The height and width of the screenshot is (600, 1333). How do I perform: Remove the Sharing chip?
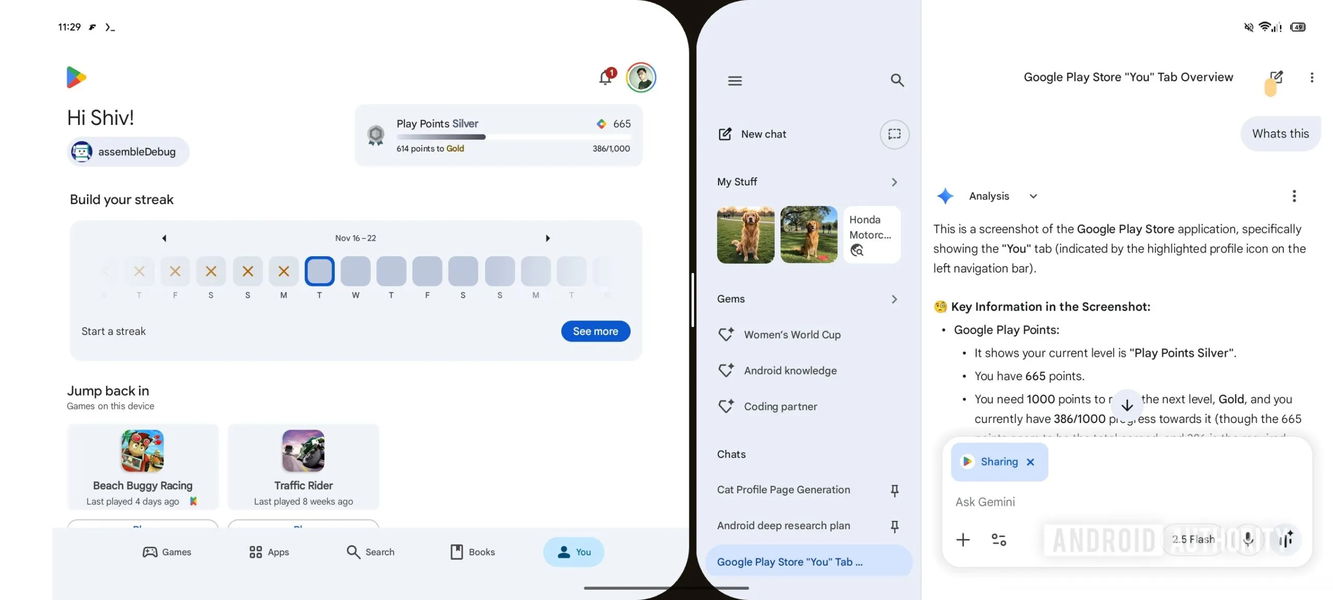1030,462
